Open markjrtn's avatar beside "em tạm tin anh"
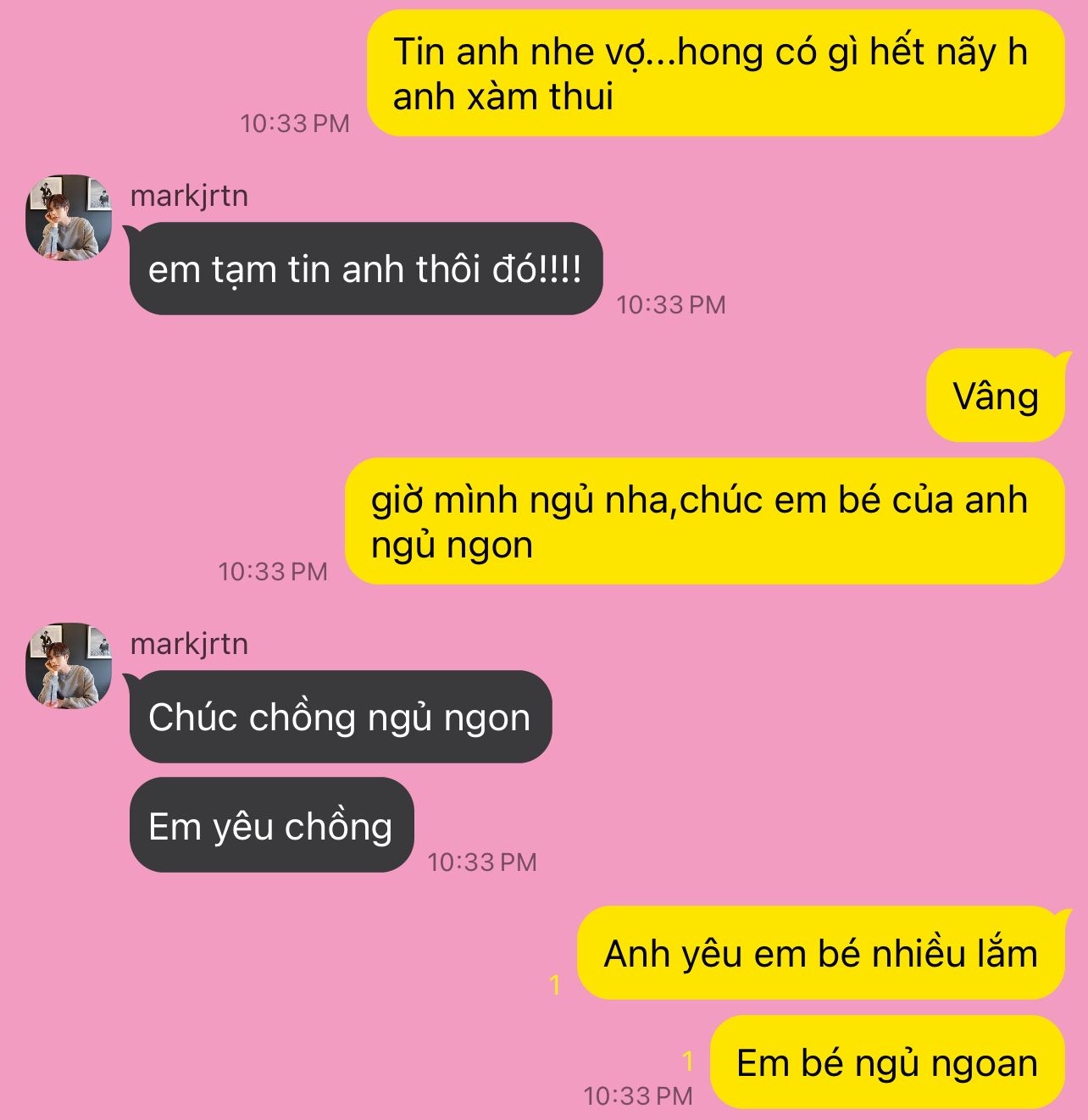Viewport: 1088px width, 1120px height. [69, 218]
